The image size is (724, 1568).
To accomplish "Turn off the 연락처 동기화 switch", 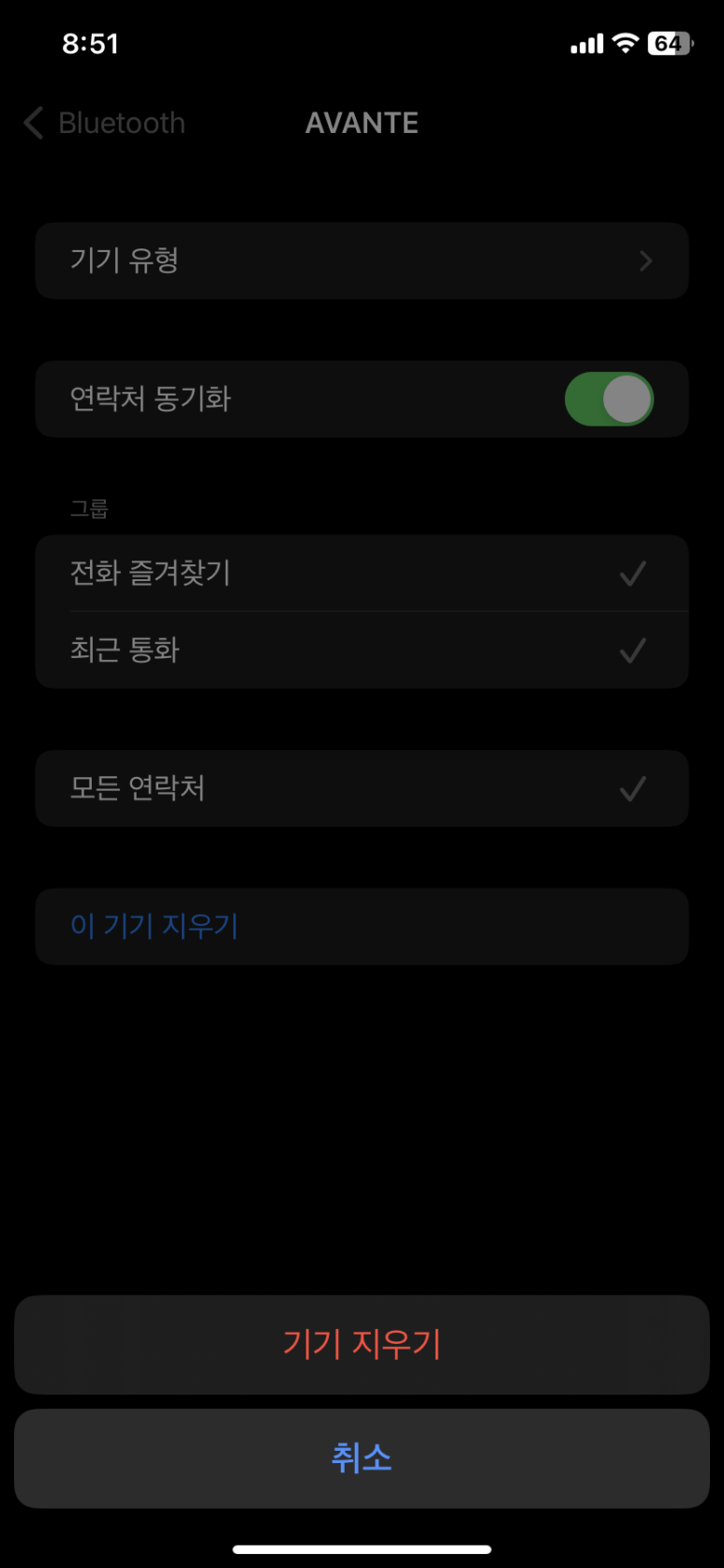I will tap(609, 399).
